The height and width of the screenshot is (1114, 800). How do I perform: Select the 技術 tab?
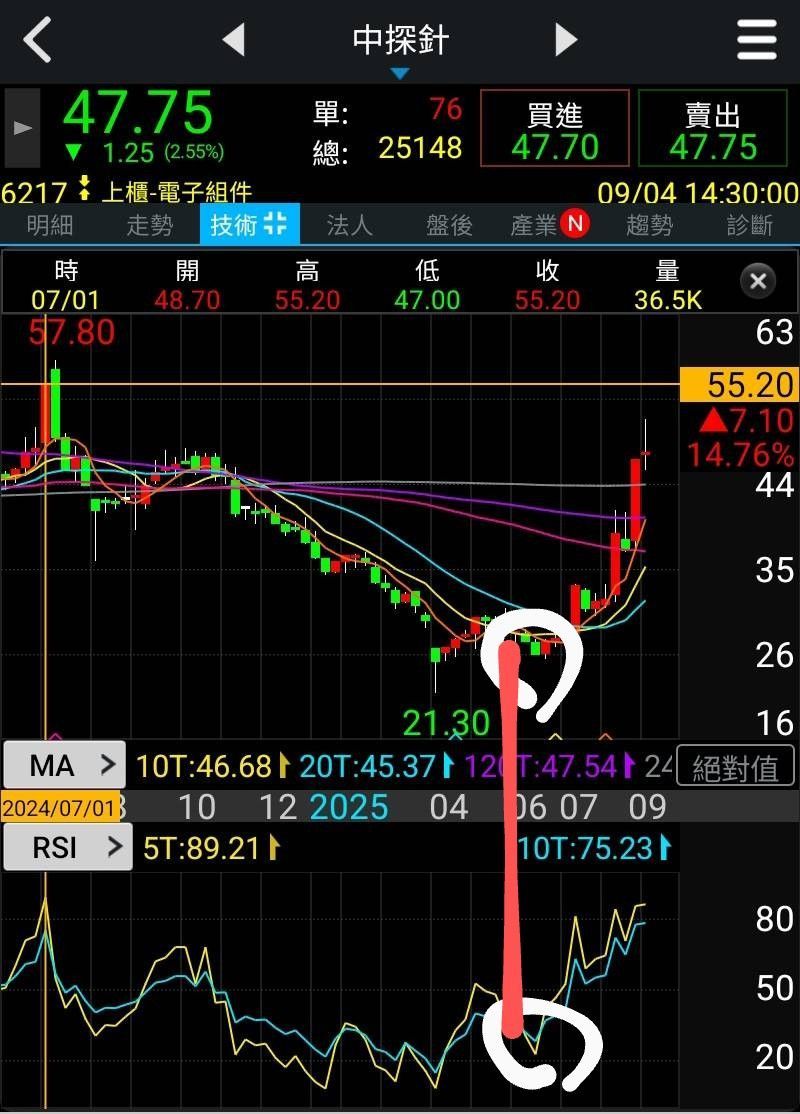[x=249, y=225]
